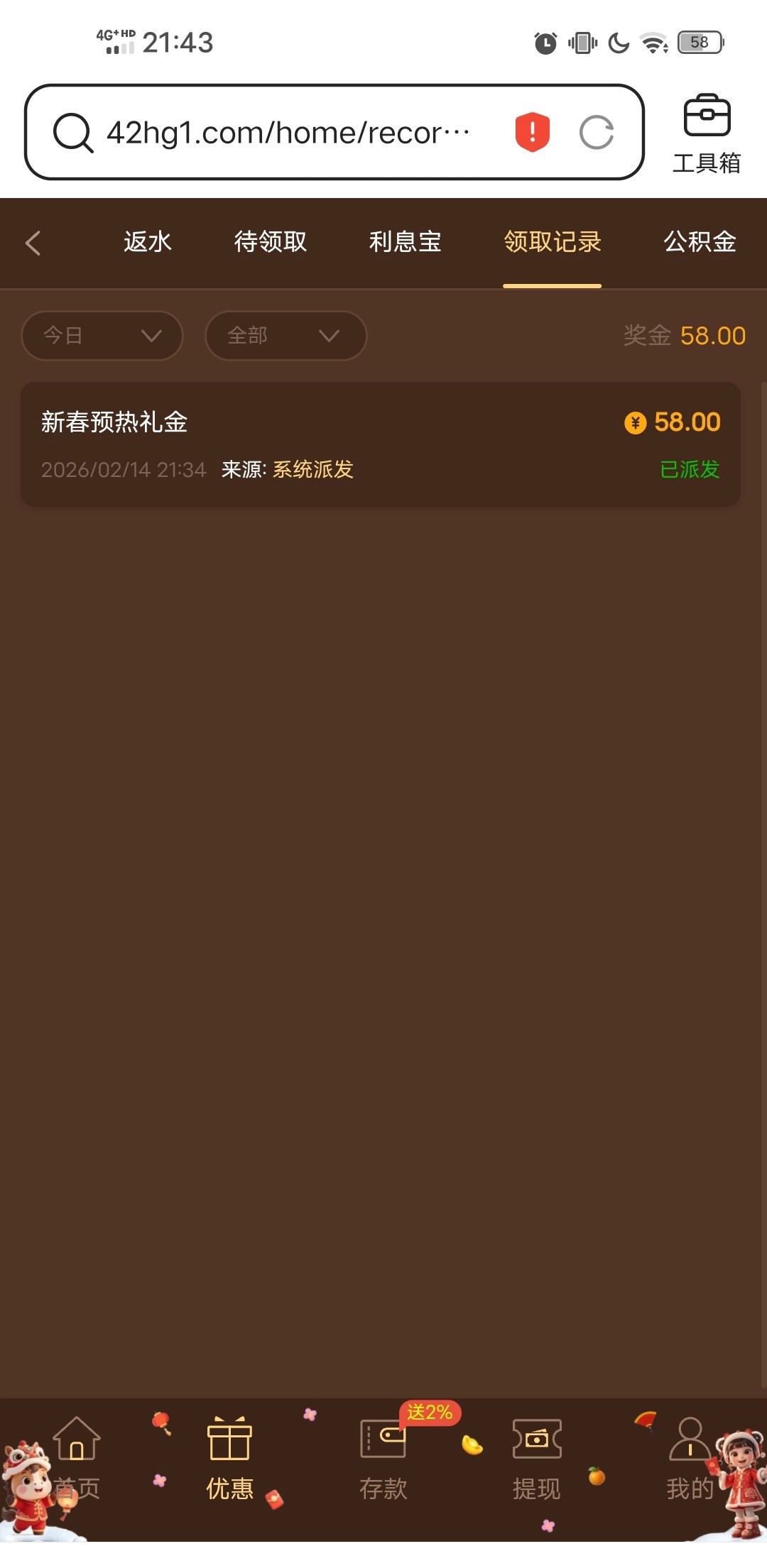Tap the browser address bar URL
The height and width of the screenshot is (1568, 767).
pyautogui.click(x=288, y=133)
